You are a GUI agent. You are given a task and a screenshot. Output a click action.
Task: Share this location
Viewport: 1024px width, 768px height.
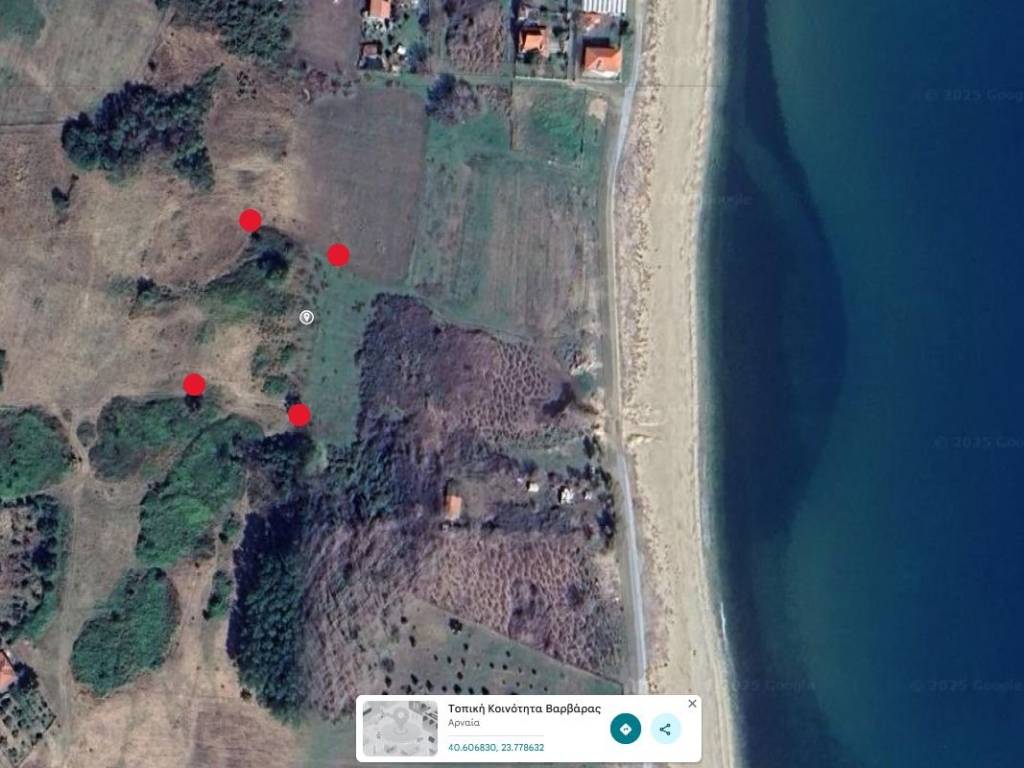(666, 729)
